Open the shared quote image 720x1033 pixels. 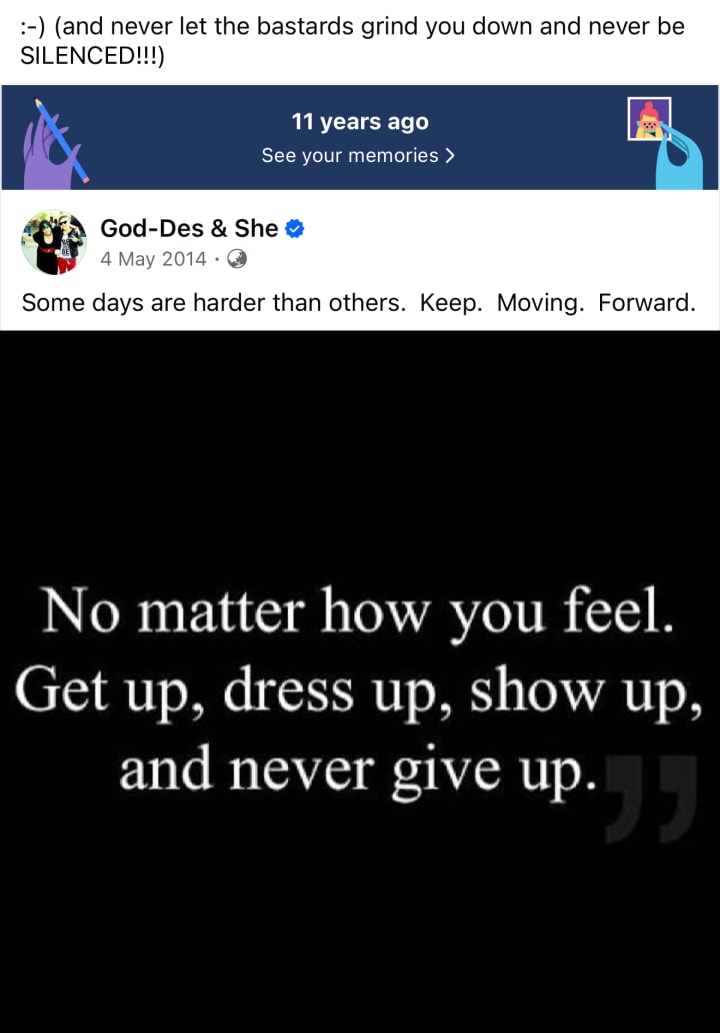click(x=360, y=680)
